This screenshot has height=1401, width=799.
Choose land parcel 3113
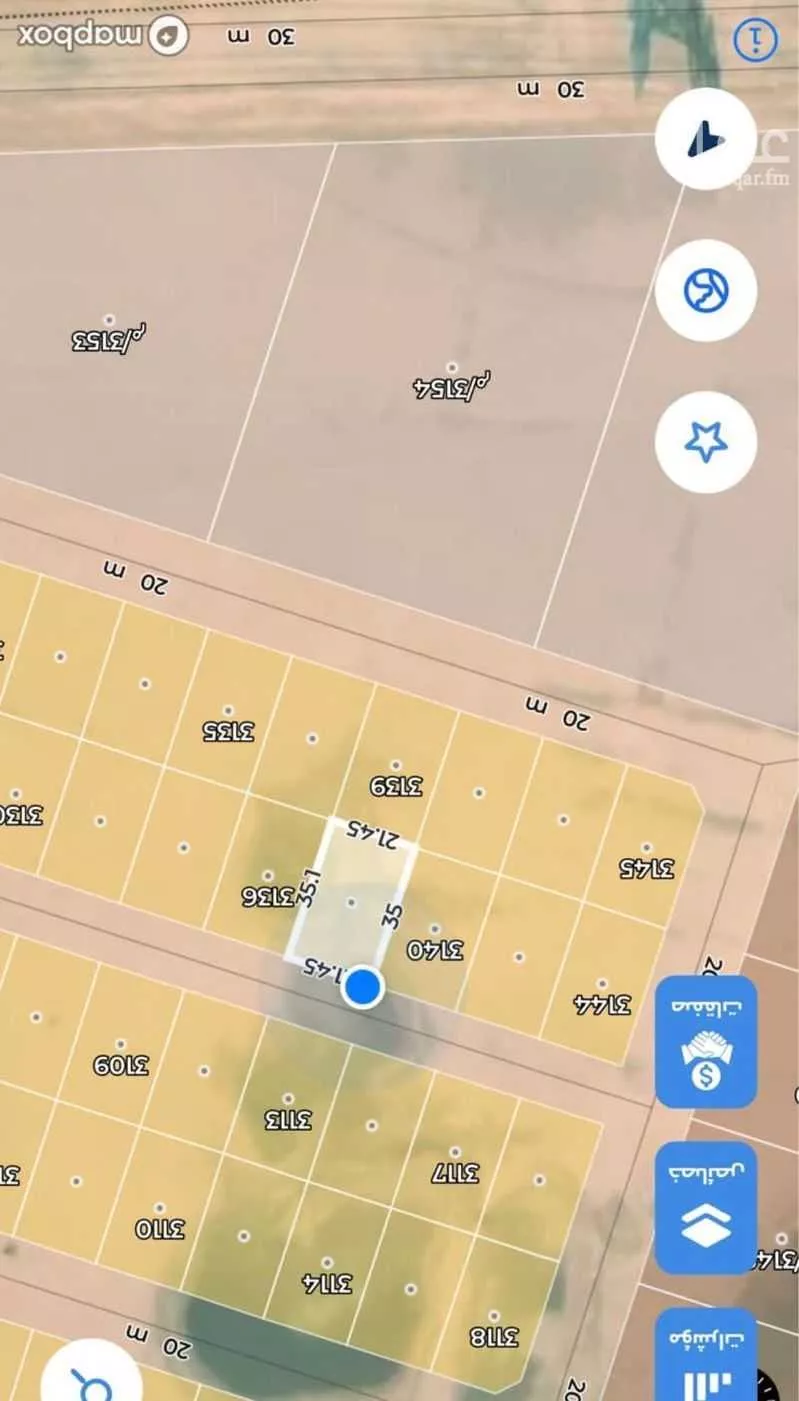(x=288, y=1108)
